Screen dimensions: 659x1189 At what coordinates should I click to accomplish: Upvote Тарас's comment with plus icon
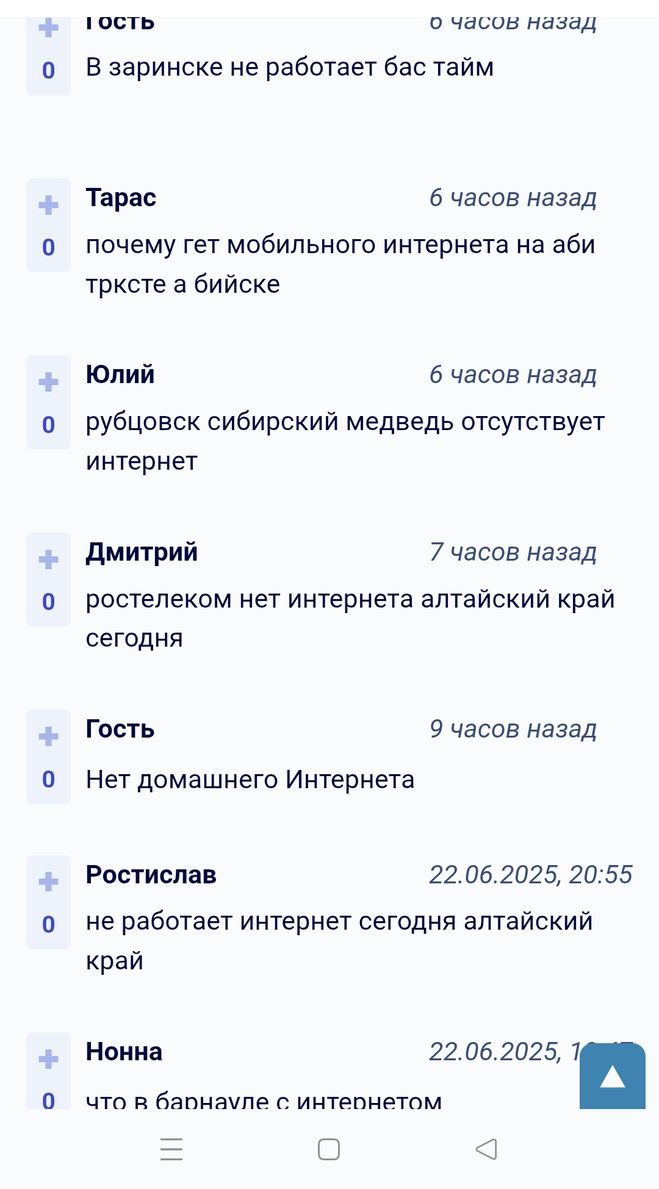point(49,205)
